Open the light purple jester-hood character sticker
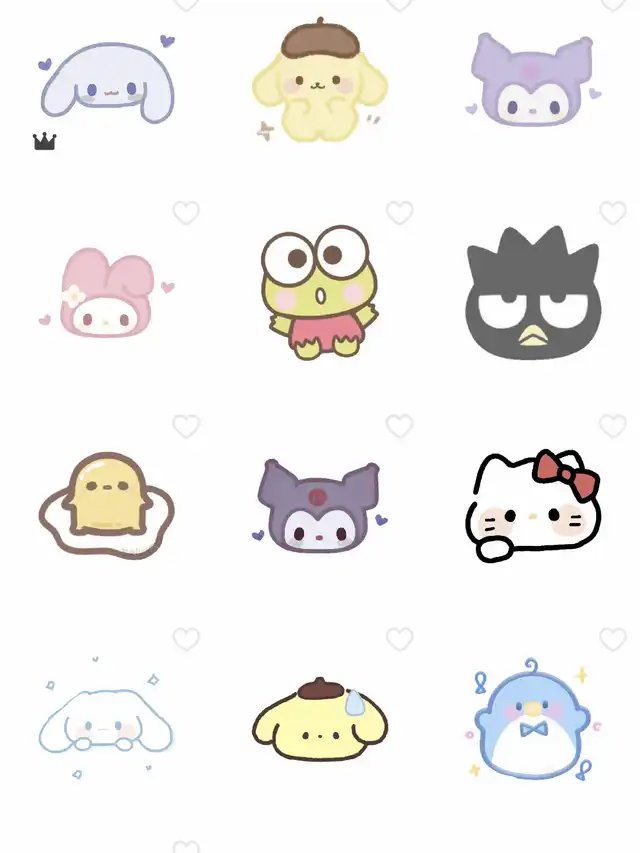Viewport: 640px width, 853px height. pos(531,82)
